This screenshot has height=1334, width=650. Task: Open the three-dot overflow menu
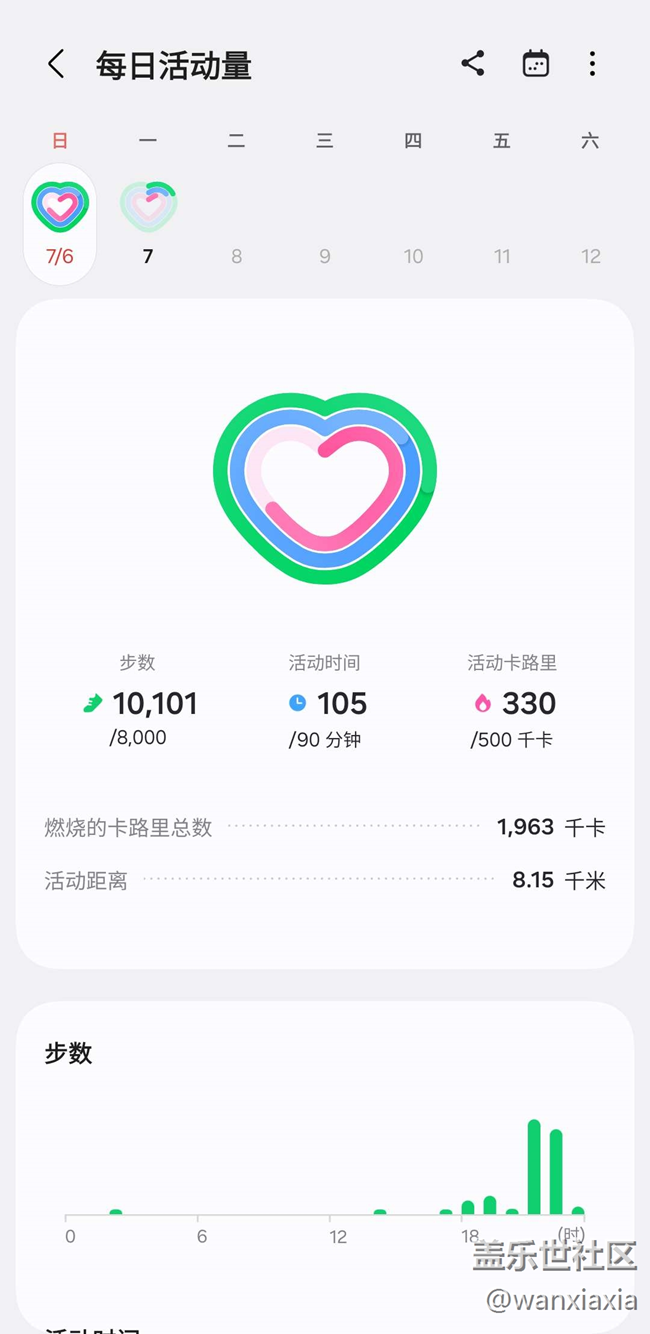[592, 64]
